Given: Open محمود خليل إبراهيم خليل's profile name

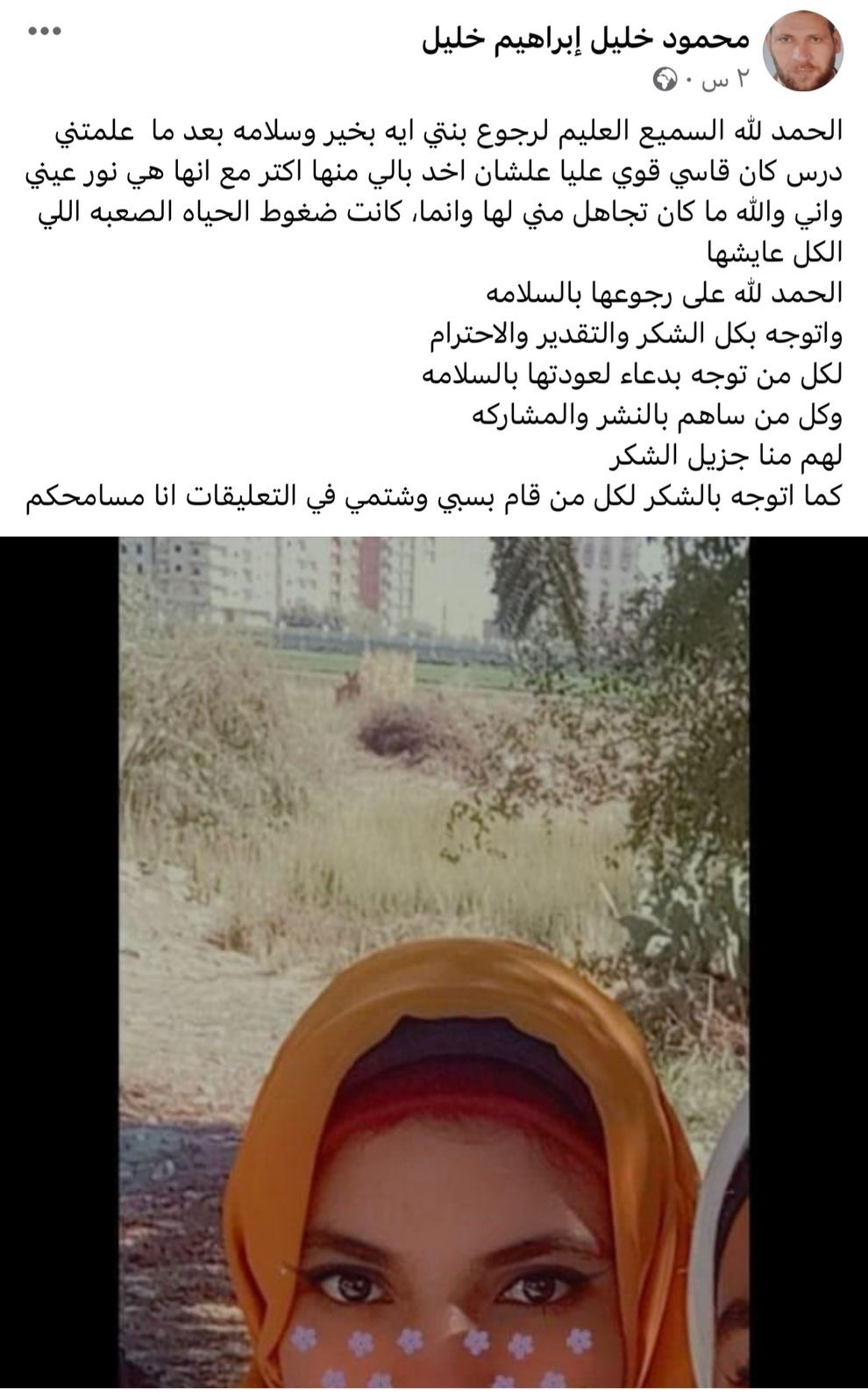Looking at the screenshot, I should tap(587, 38).
